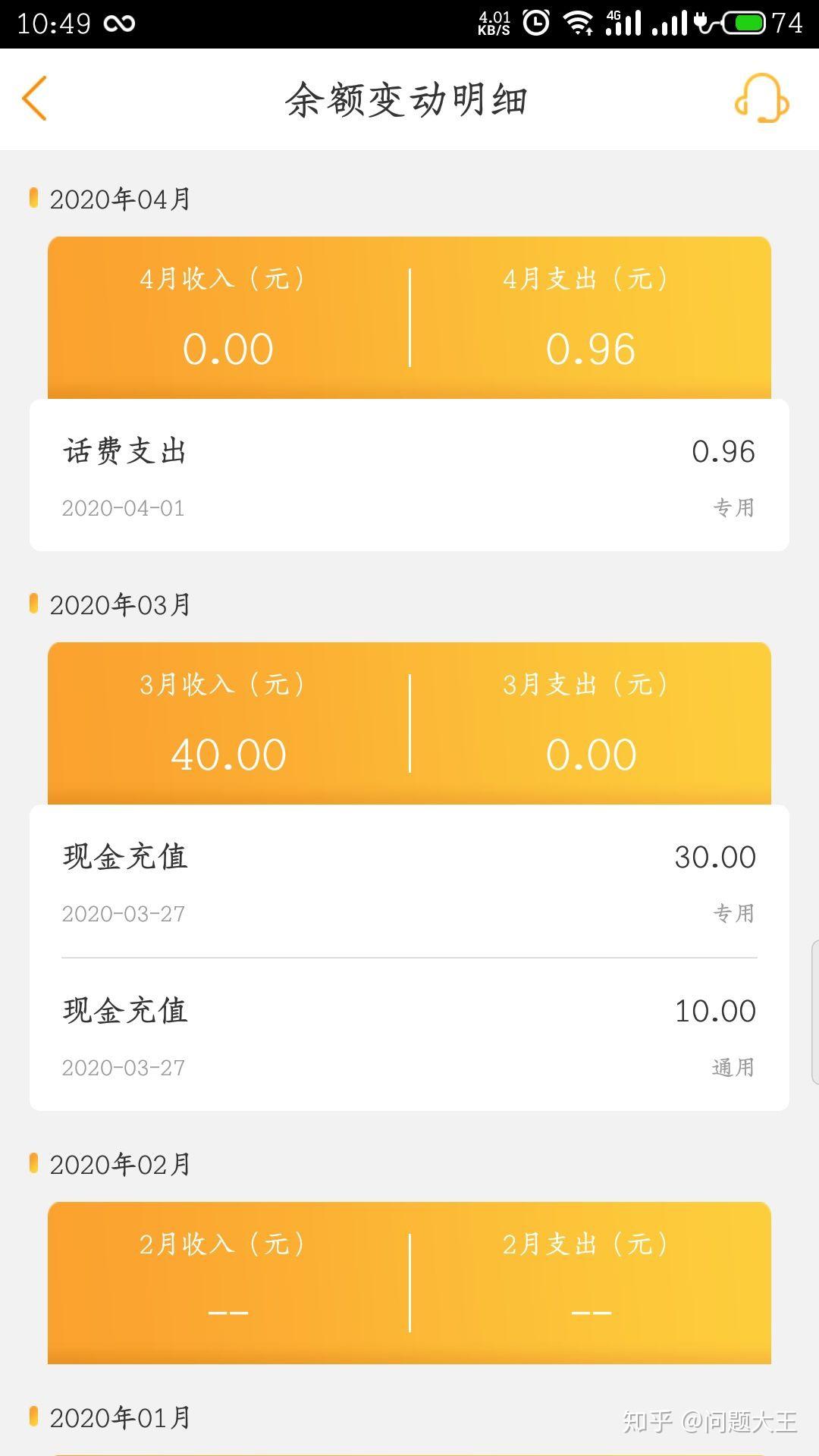The width and height of the screenshot is (819, 1456).
Task: Open the 余额变动明细 title header
Action: point(409,99)
